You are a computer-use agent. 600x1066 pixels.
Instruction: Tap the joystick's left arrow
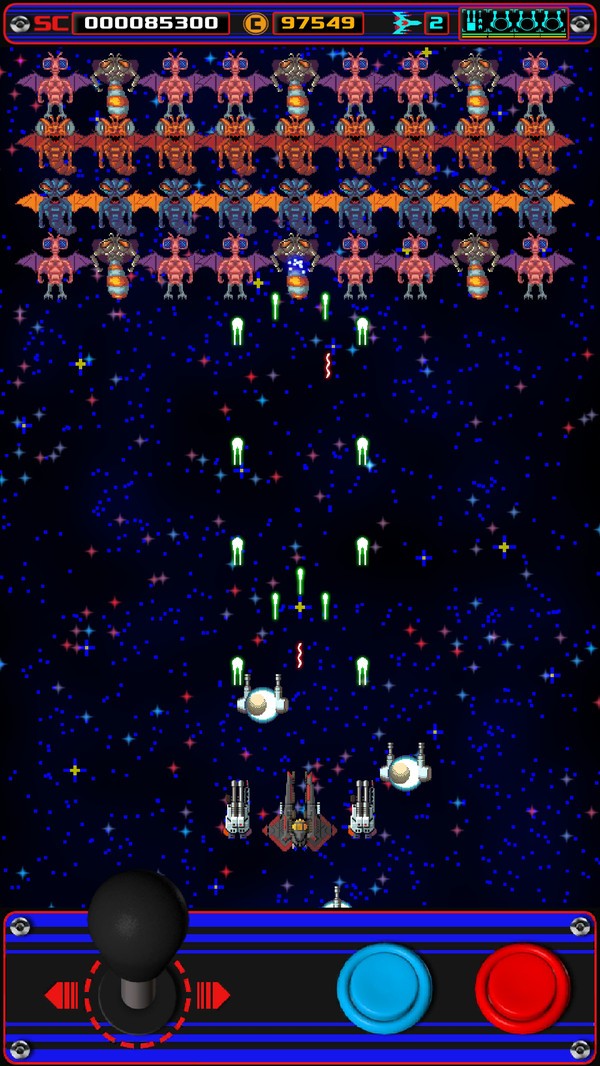pyautogui.click(x=62, y=995)
